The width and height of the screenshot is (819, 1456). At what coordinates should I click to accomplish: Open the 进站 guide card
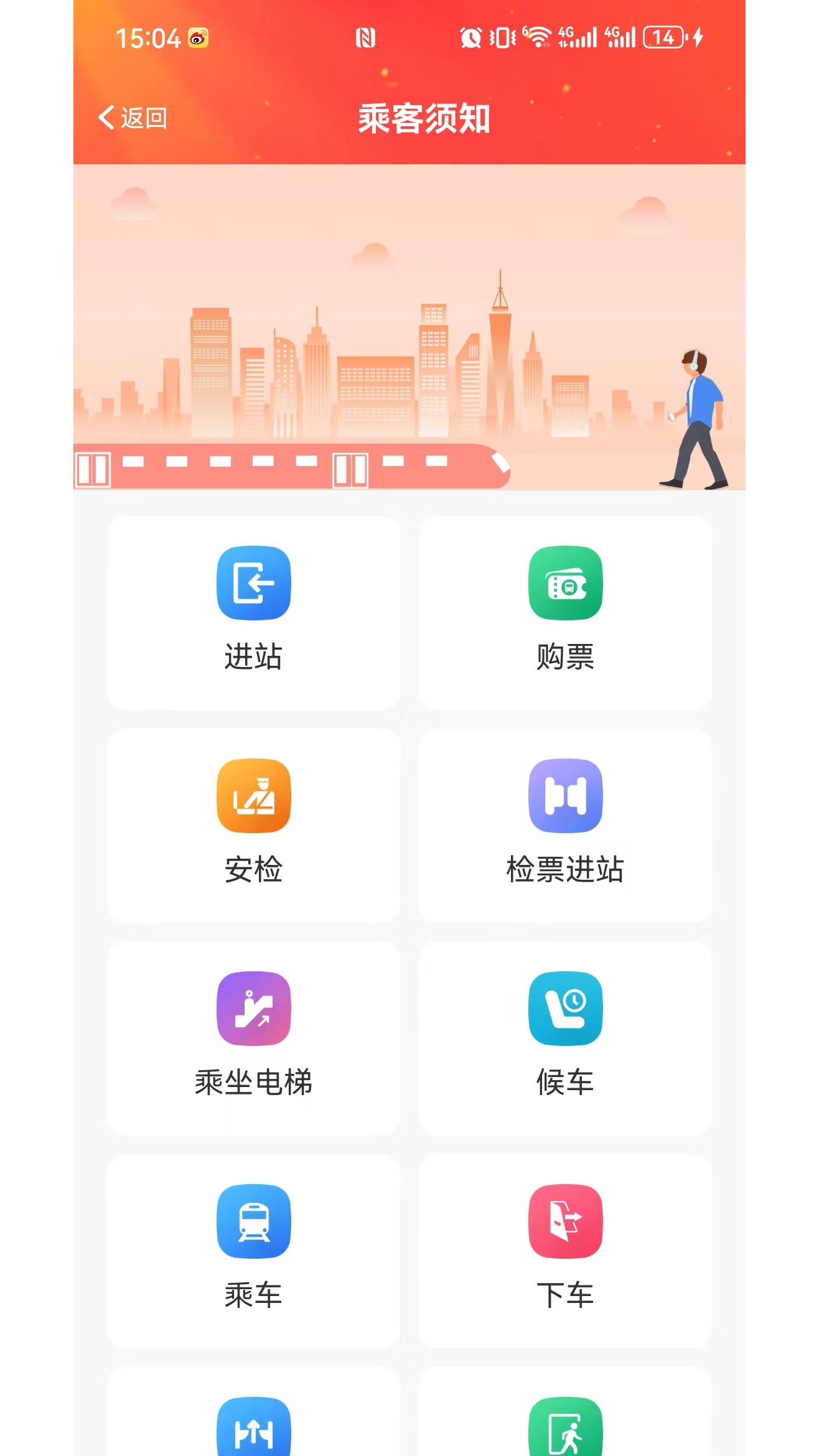click(x=253, y=613)
